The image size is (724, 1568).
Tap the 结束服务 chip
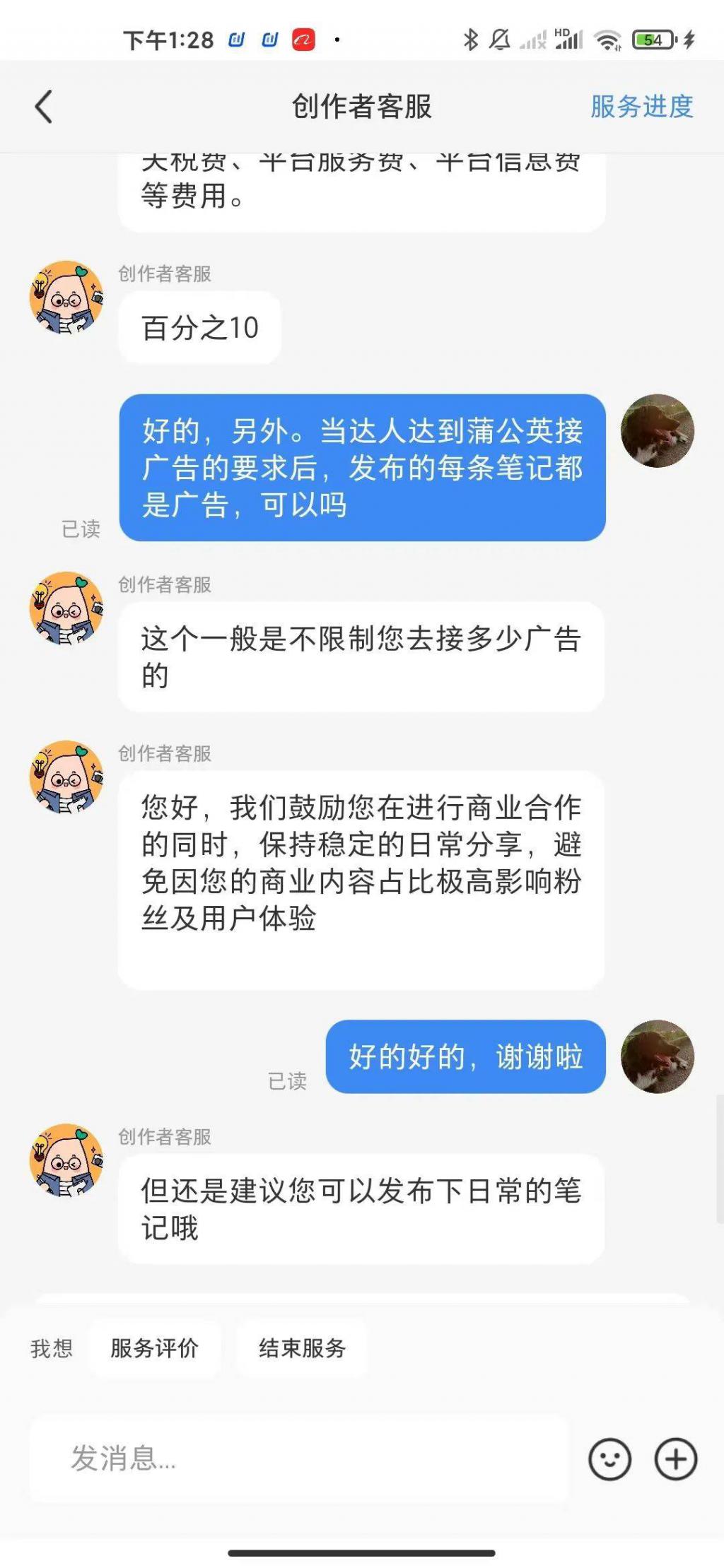(302, 1348)
